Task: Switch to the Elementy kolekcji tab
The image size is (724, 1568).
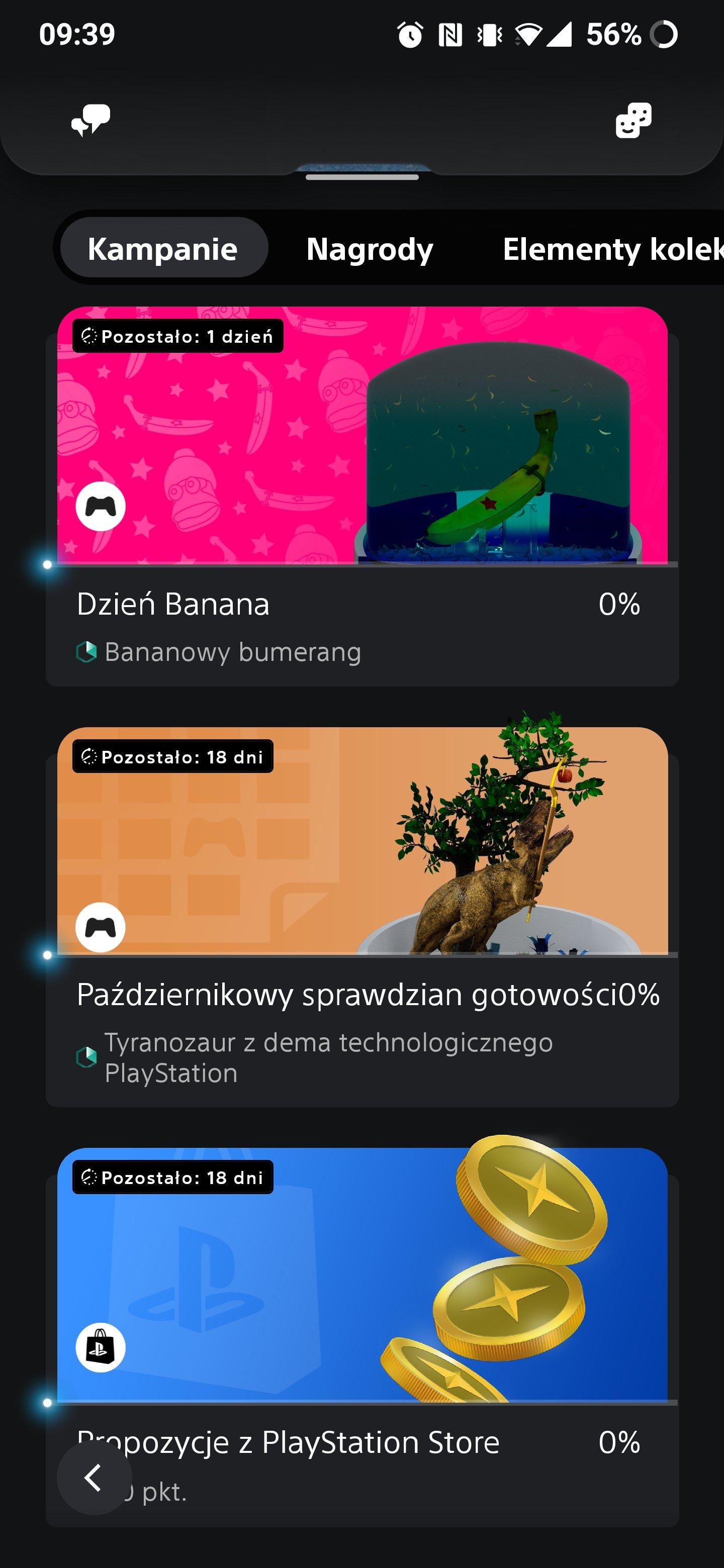Action: point(612,249)
